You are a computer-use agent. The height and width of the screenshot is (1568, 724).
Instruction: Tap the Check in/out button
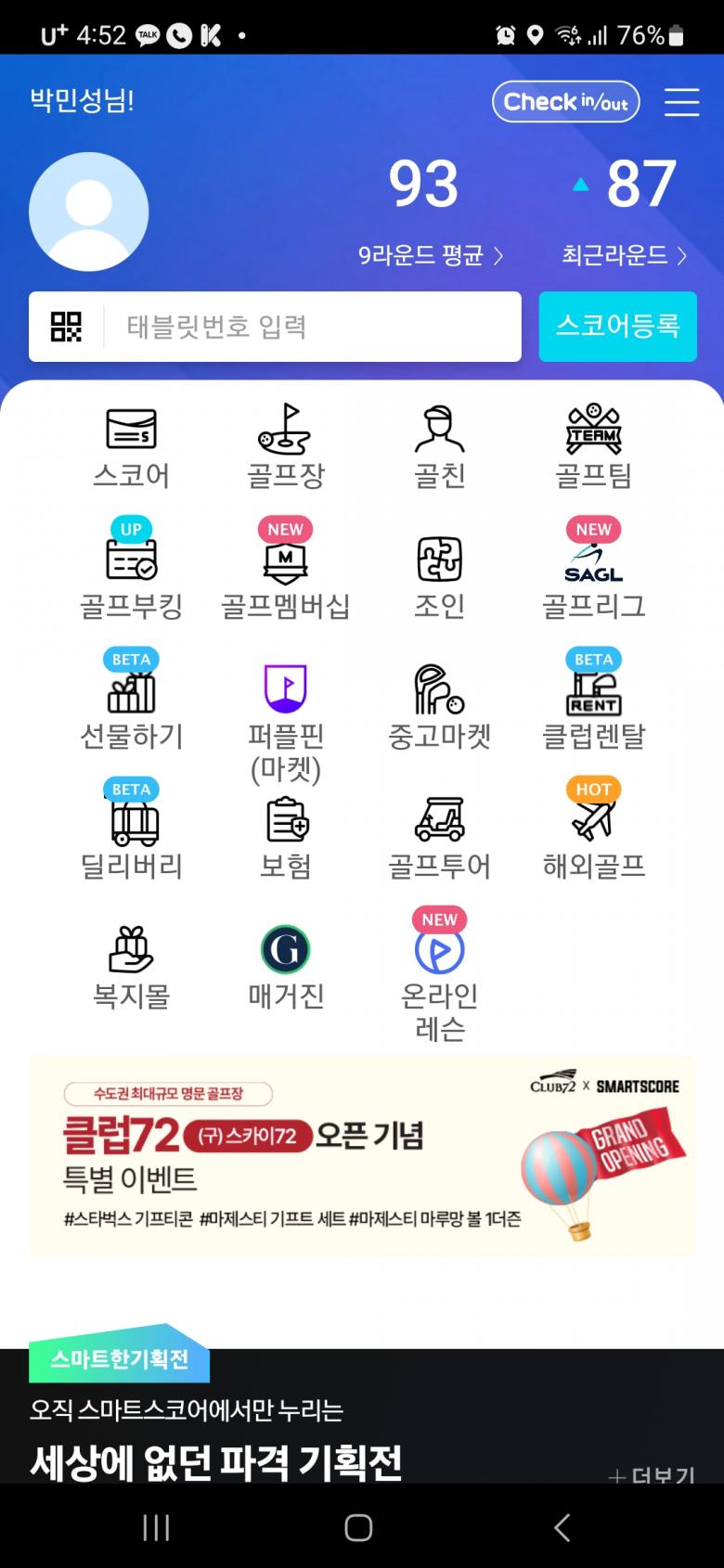coord(565,102)
